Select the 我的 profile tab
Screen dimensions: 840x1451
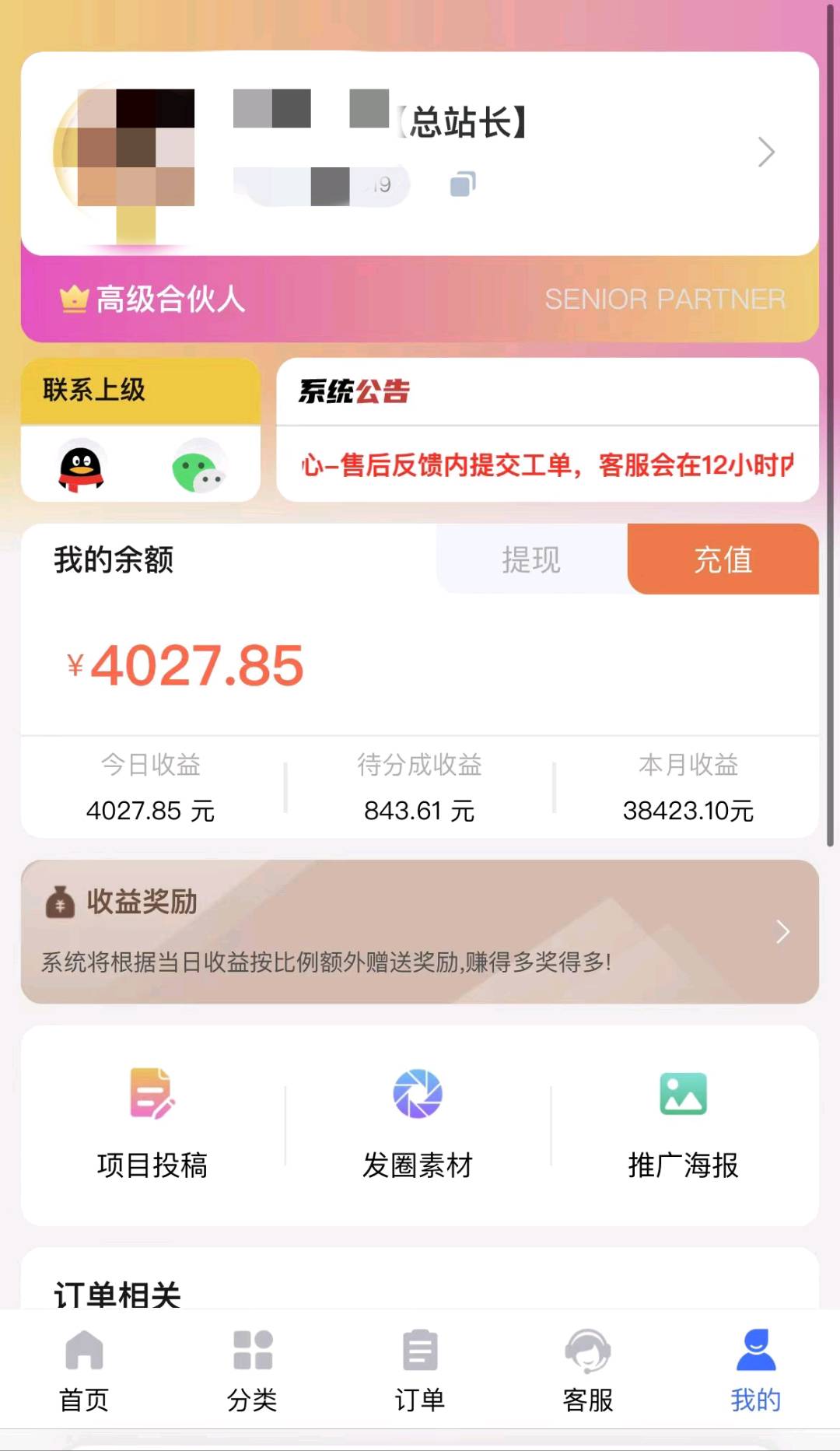pyautogui.click(x=755, y=1371)
